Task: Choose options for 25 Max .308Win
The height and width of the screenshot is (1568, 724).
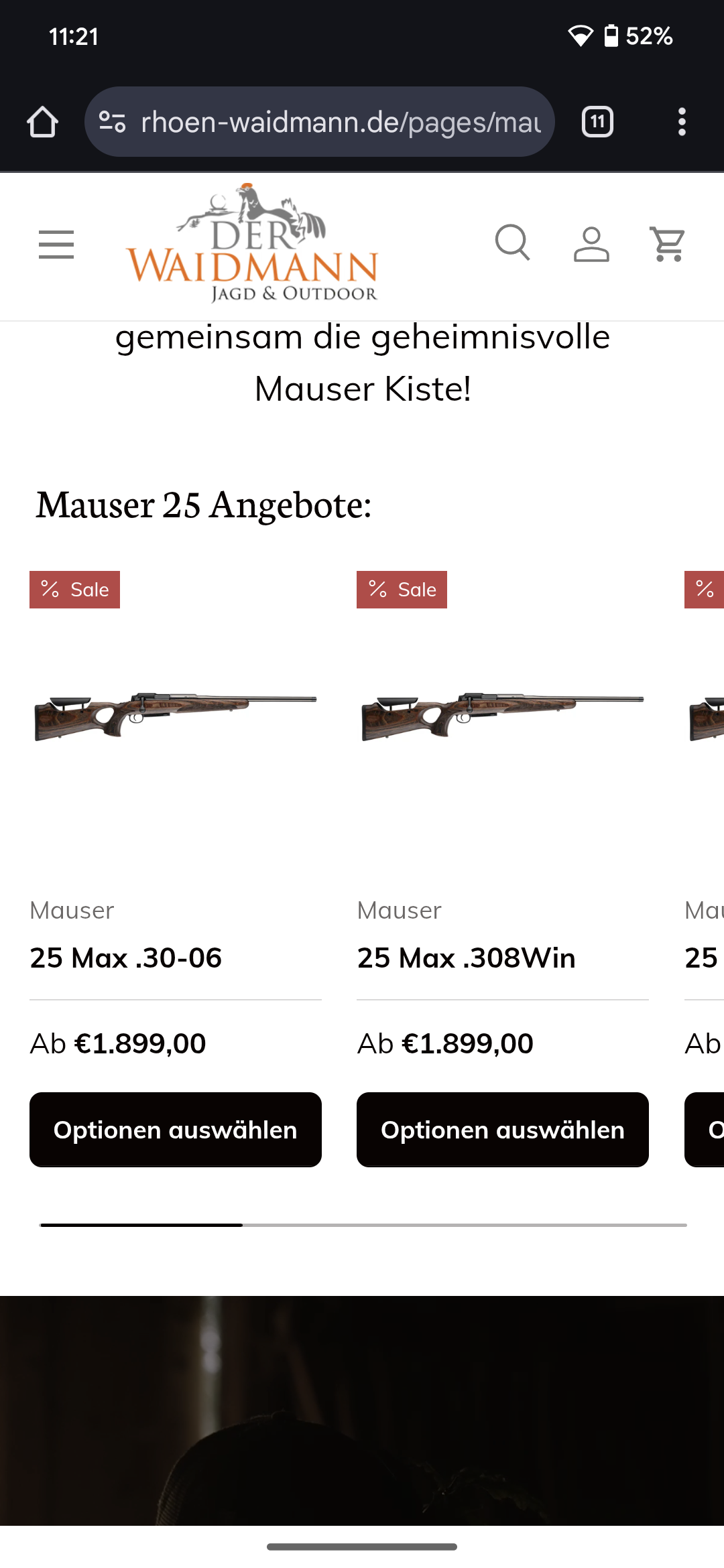Action: (503, 1130)
